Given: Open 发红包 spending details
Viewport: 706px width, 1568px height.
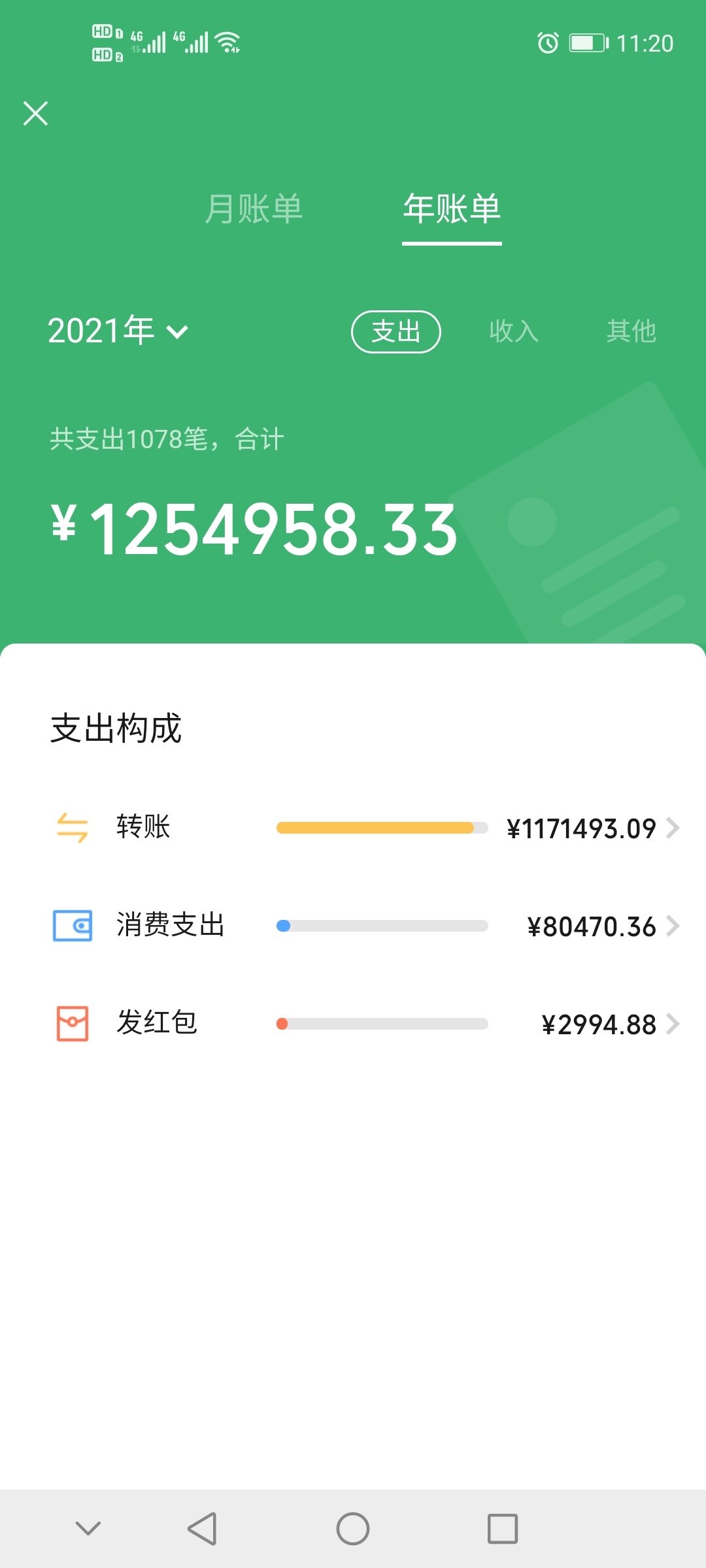Looking at the screenshot, I should (366, 1024).
